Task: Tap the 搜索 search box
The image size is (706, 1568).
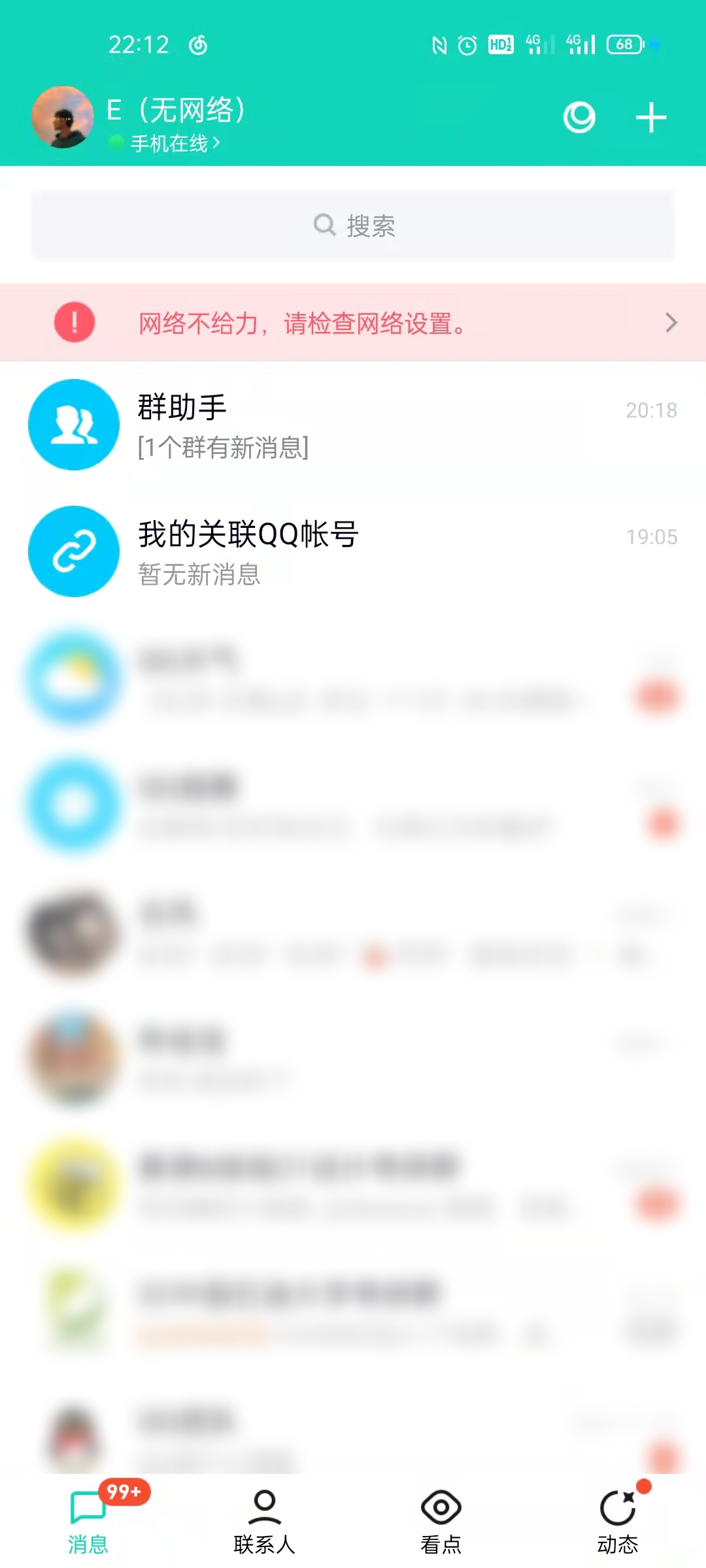Action: click(x=353, y=226)
